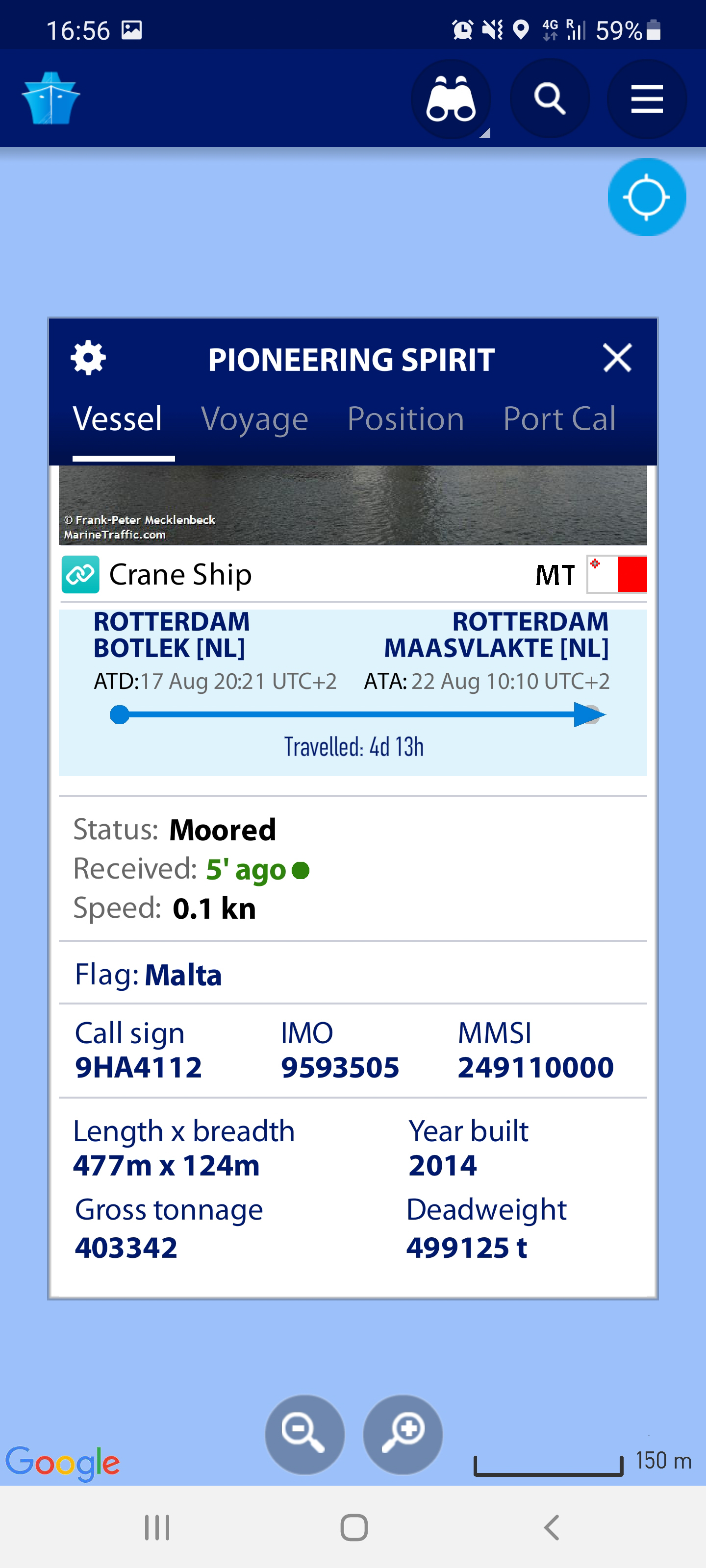
Task: Open the binoculars fleet view
Action: 451,98
